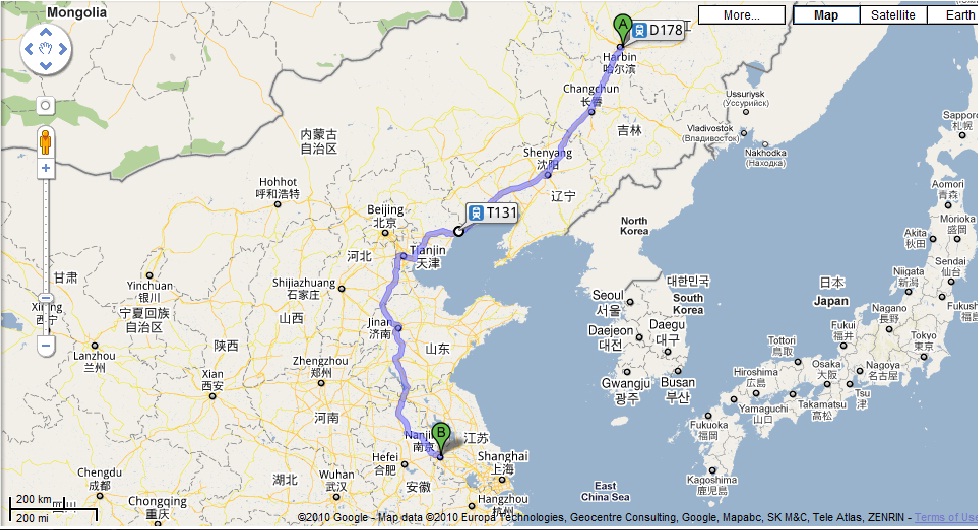Zoom out with the minus button
The width and height of the screenshot is (980, 530).
(x=45, y=345)
